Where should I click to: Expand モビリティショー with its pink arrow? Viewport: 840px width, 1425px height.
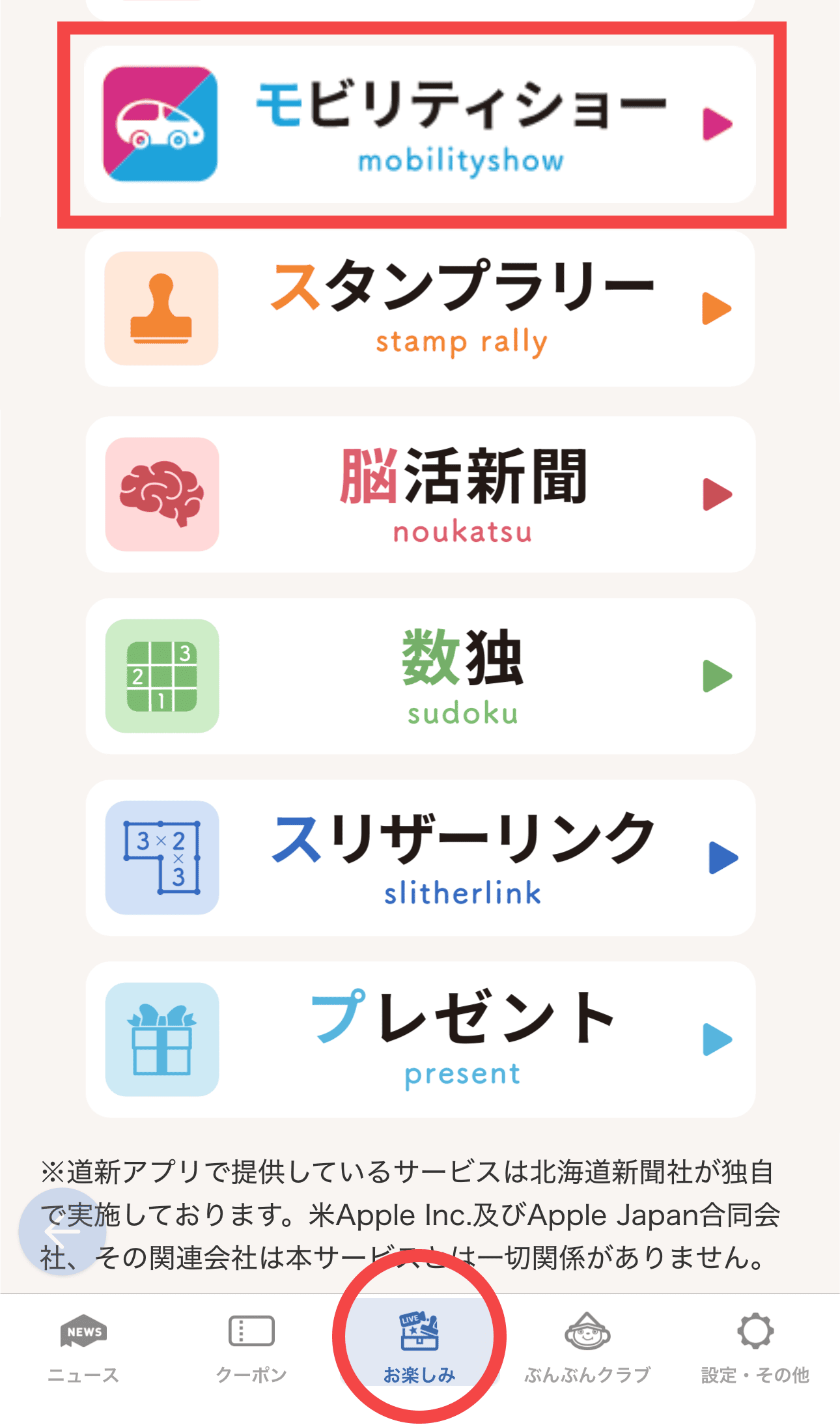point(719,124)
